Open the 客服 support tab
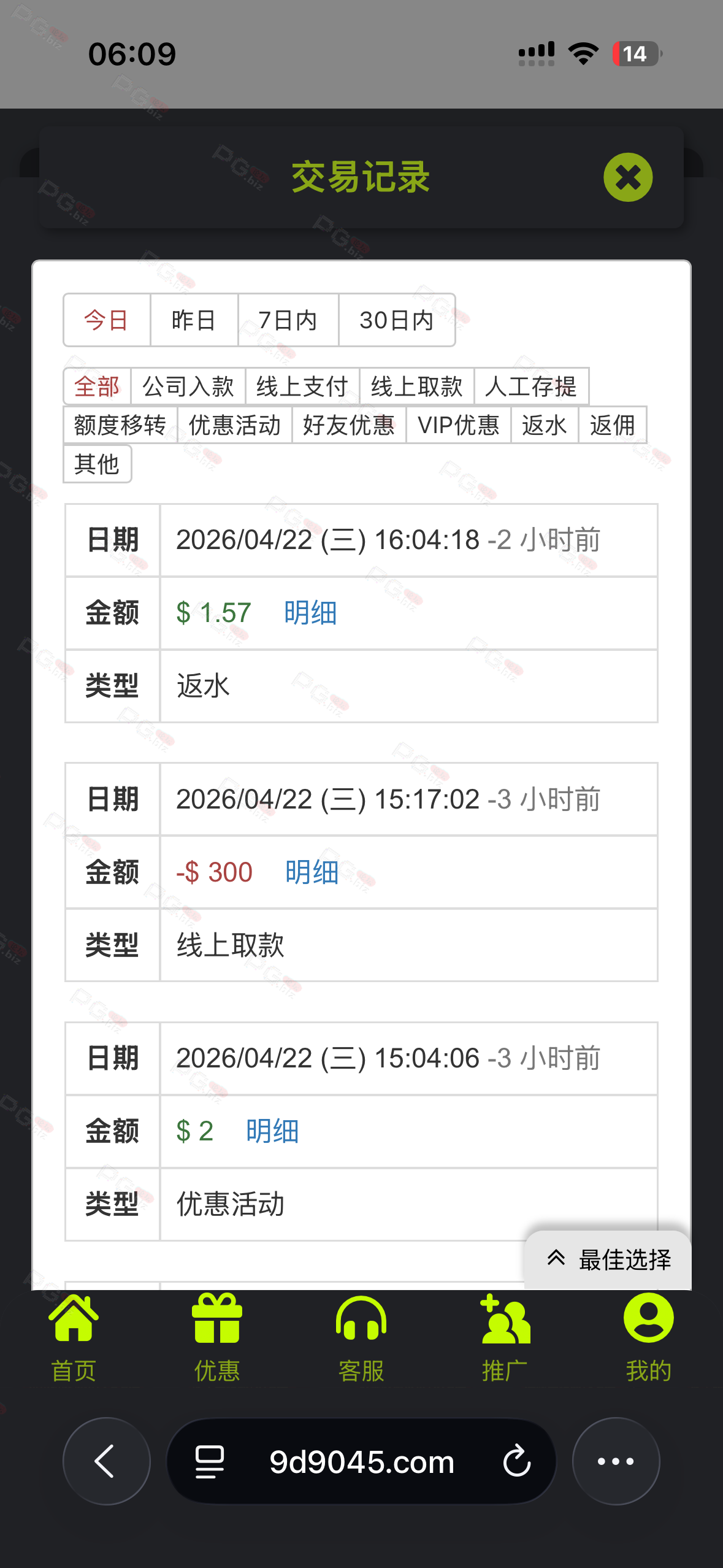The image size is (723, 1568). coord(361,1337)
